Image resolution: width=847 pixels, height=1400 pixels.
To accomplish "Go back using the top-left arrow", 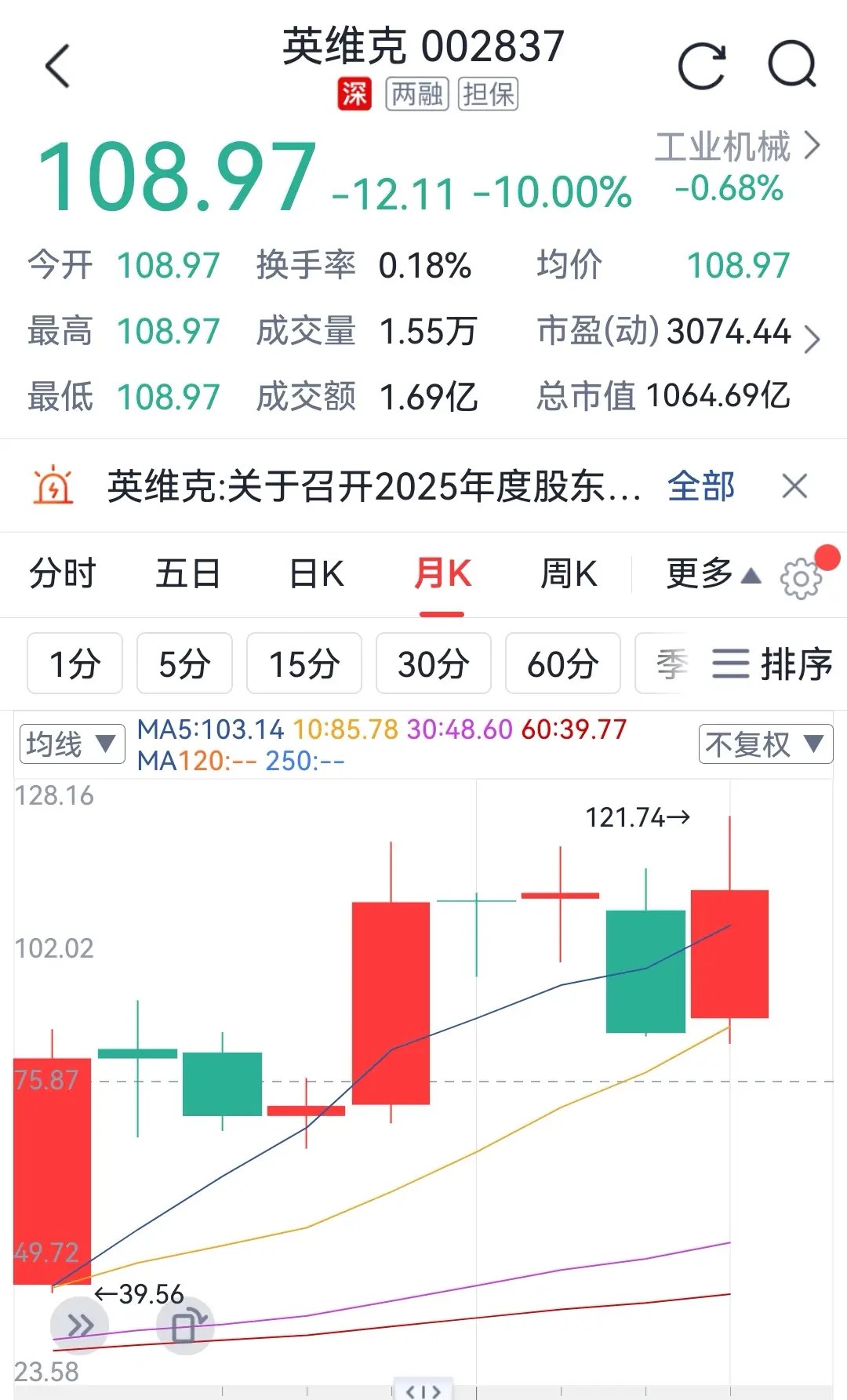I will click(x=58, y=66).
